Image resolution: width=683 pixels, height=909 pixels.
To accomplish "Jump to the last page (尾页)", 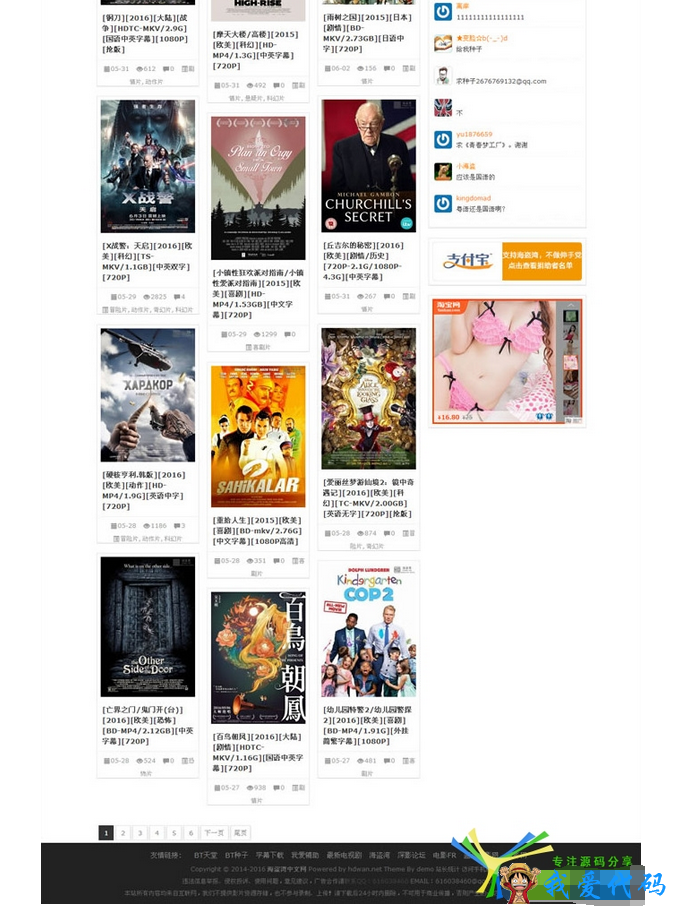I will (240, 833).
